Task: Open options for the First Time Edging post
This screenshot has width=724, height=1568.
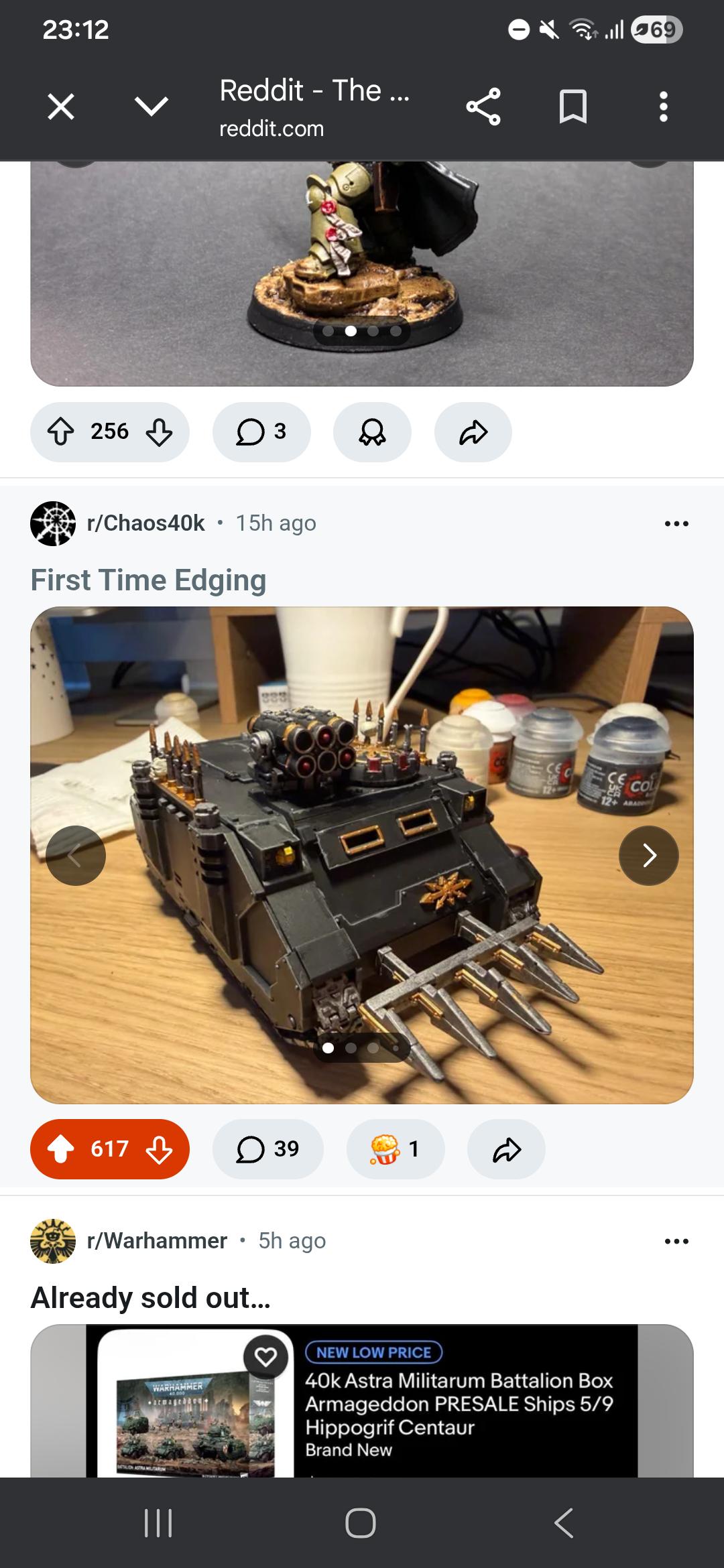Action: point(676,523)
